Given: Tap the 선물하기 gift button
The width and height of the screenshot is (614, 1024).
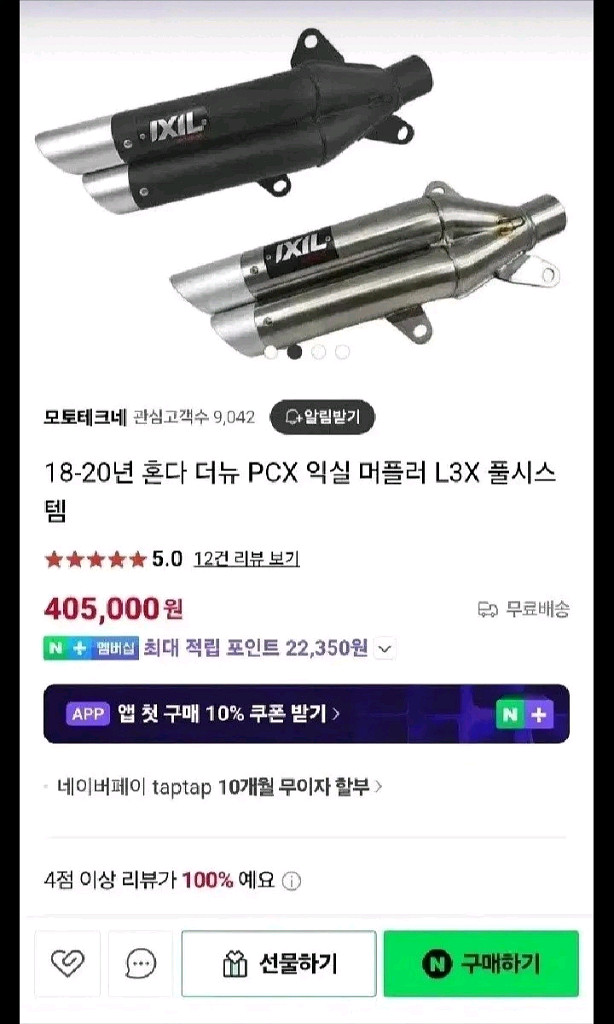Looking at the screenshot, I should pyautogui.click(x=278, y=963).
